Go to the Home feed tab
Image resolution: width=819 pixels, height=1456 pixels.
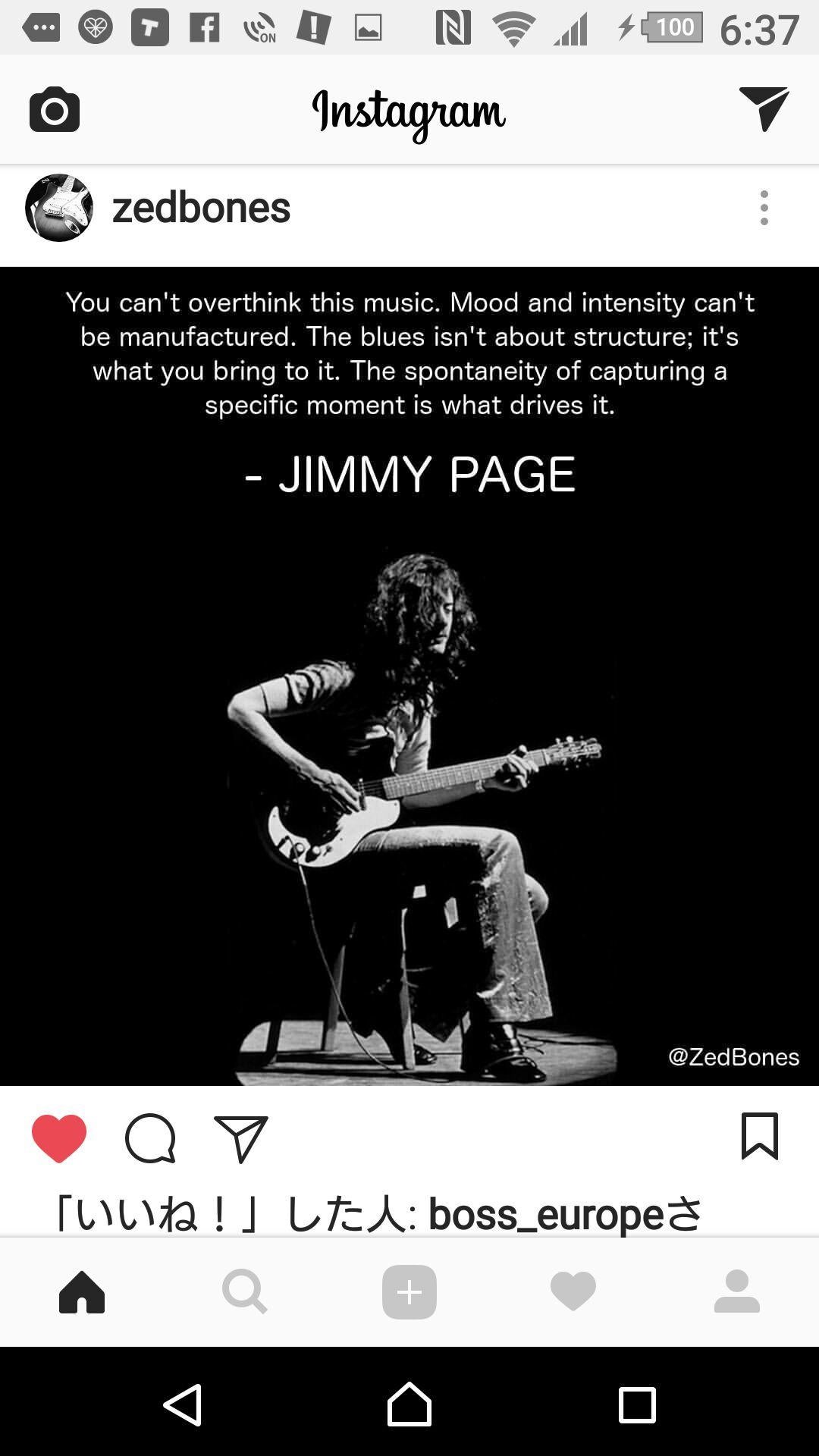82,1291
